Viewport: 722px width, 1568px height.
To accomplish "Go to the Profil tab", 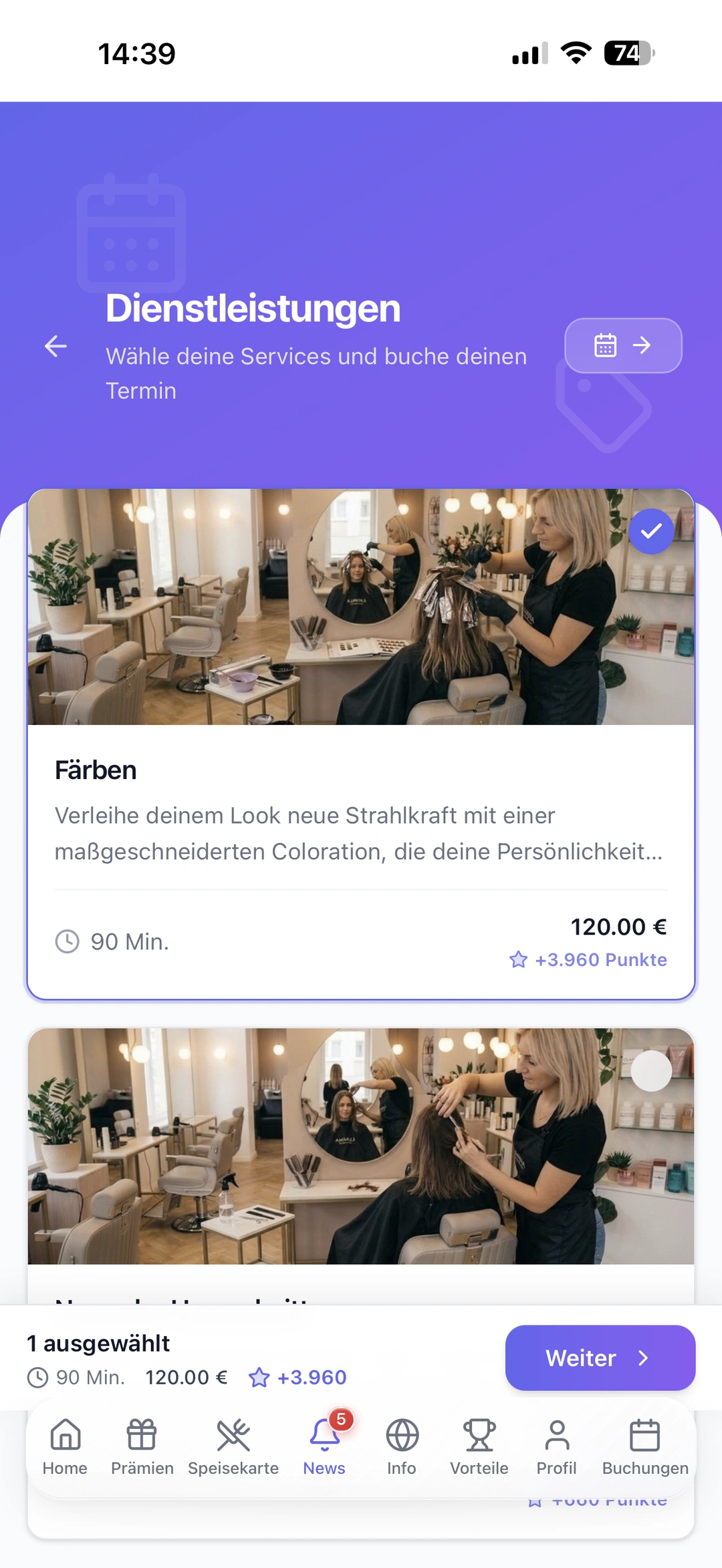I will click(x=556, y=1446).
